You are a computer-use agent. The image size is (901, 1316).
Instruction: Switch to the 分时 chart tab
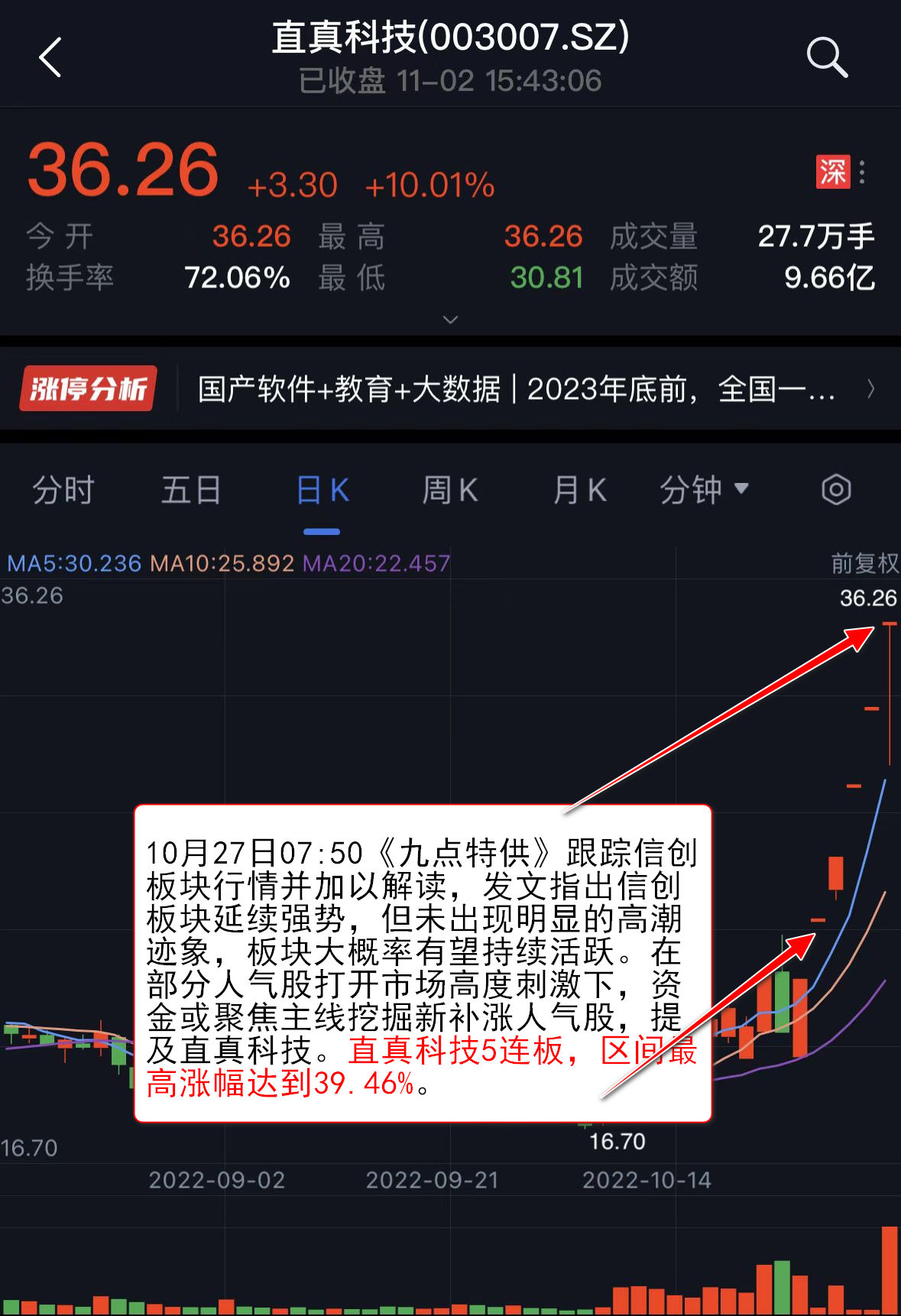pyautogui.click(x=63, y=490)
